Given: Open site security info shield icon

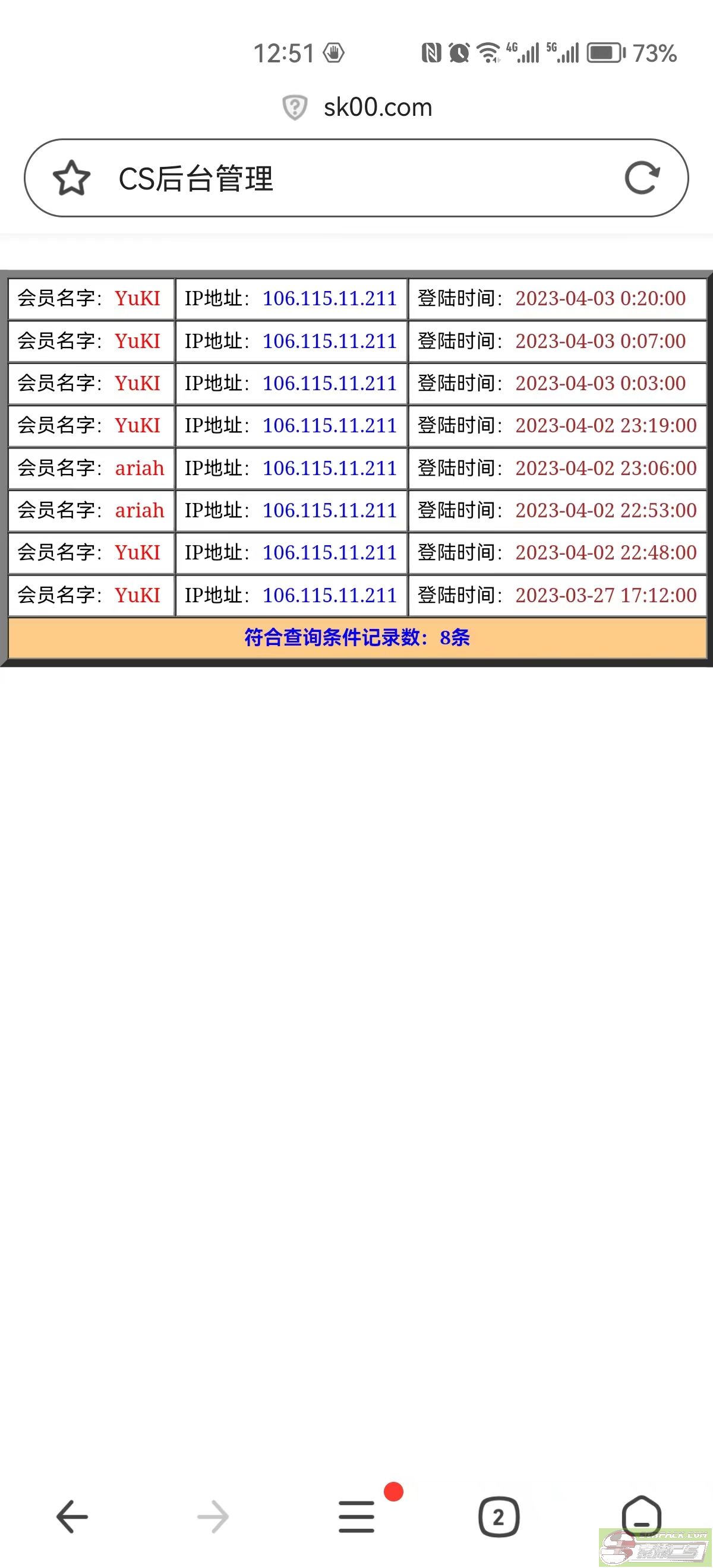Looking at the screenshot, I should [x=295, y=108].
